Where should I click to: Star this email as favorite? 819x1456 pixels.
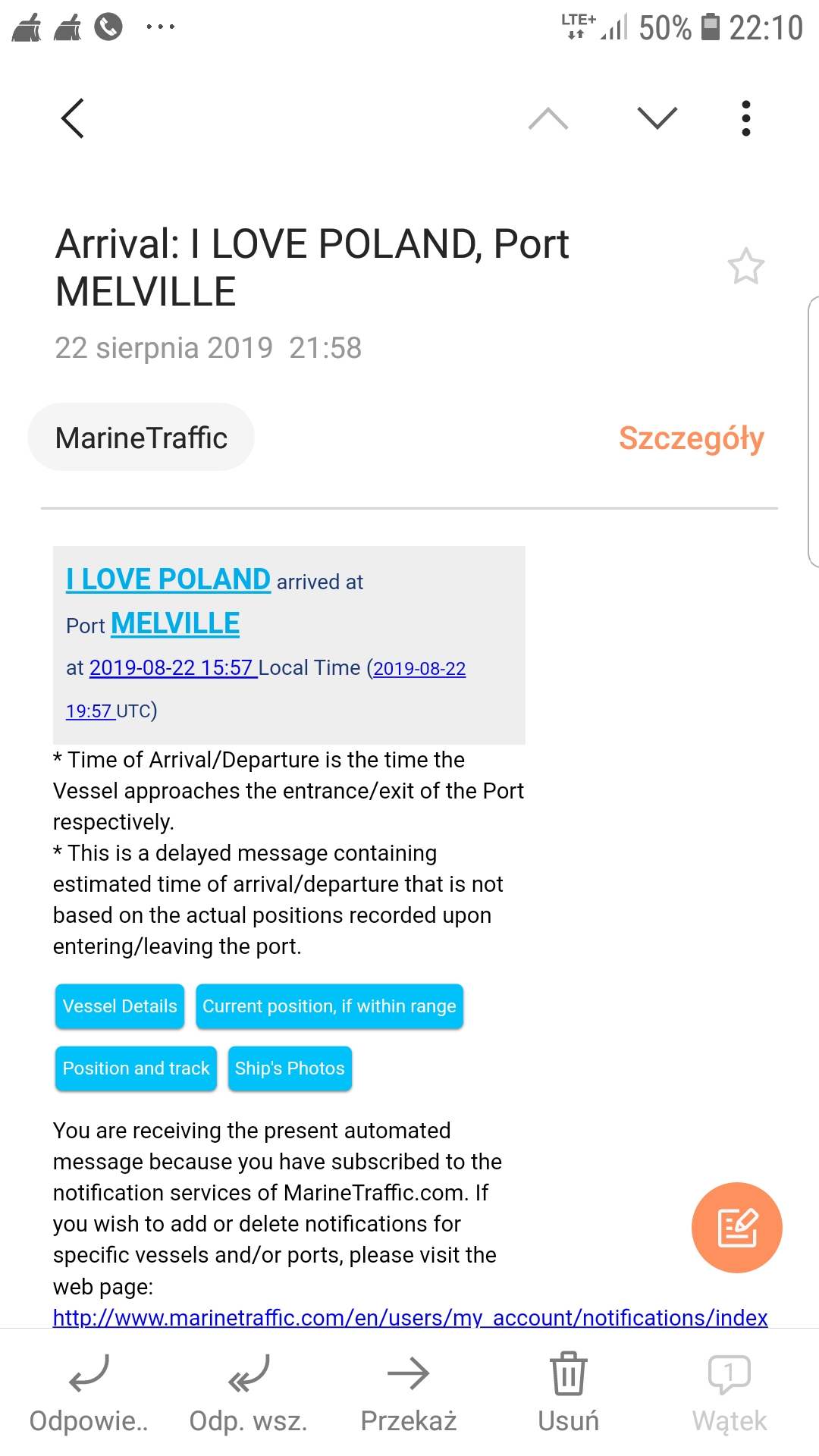pos(746,266)
